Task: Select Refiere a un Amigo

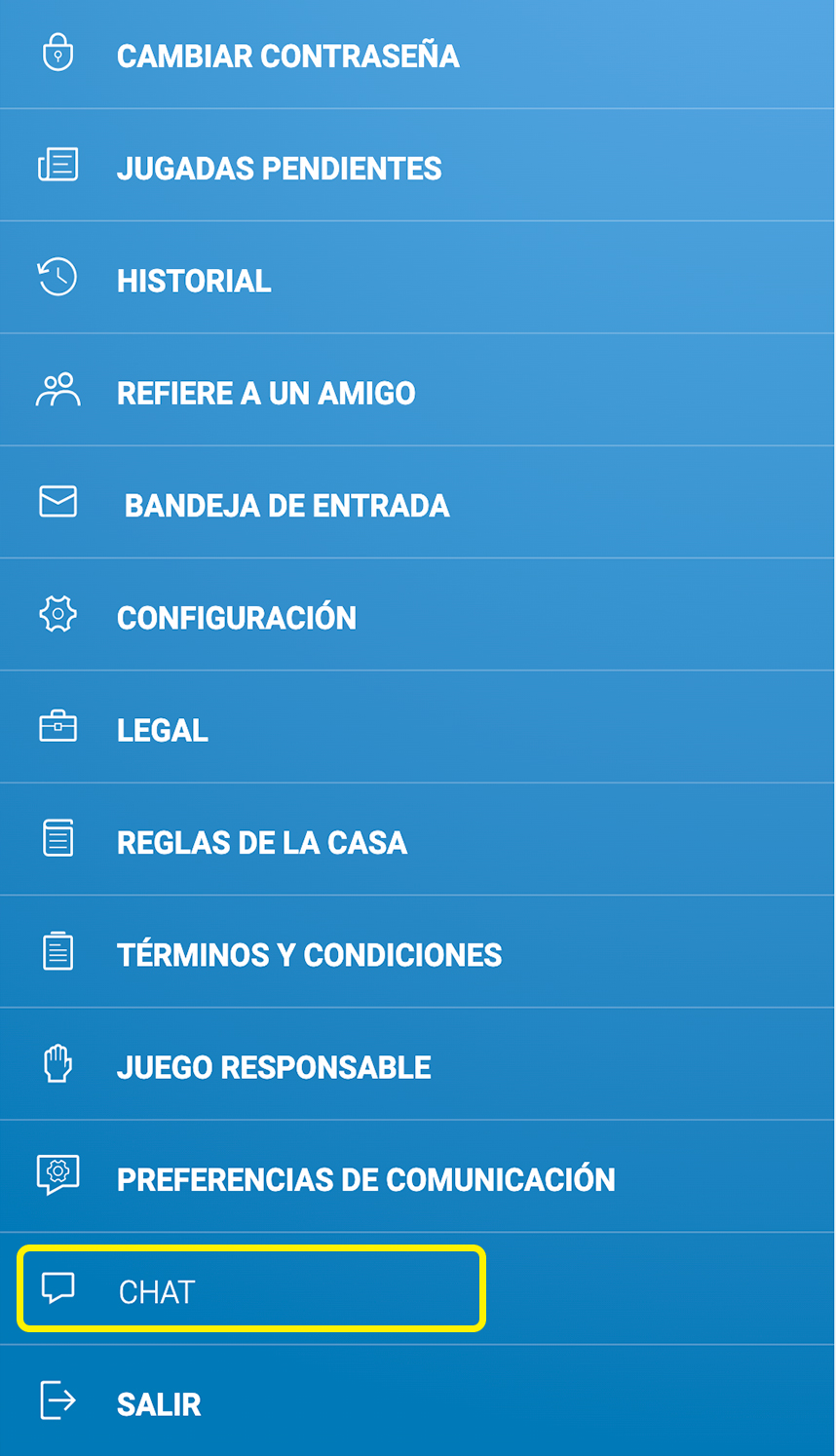Action: (x=417, y=390)
